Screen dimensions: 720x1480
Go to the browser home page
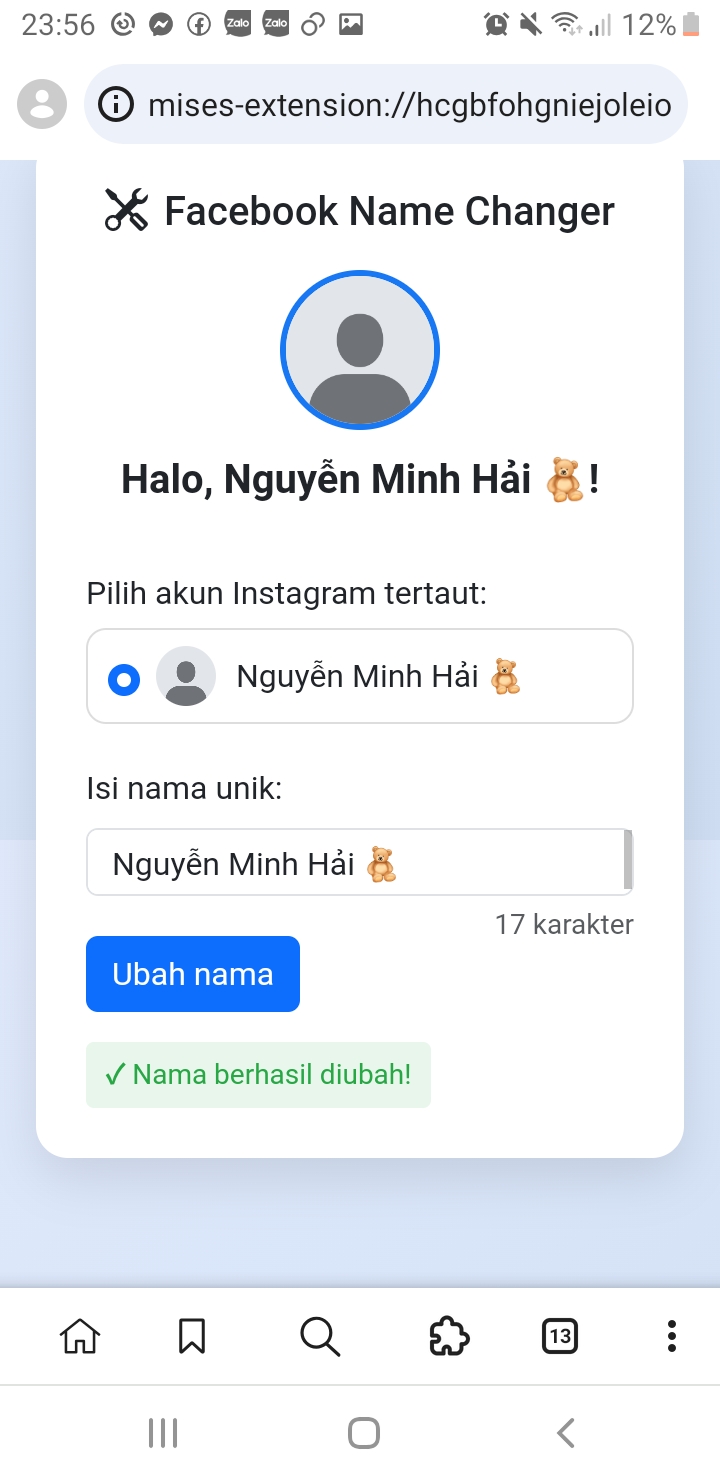80,1336
